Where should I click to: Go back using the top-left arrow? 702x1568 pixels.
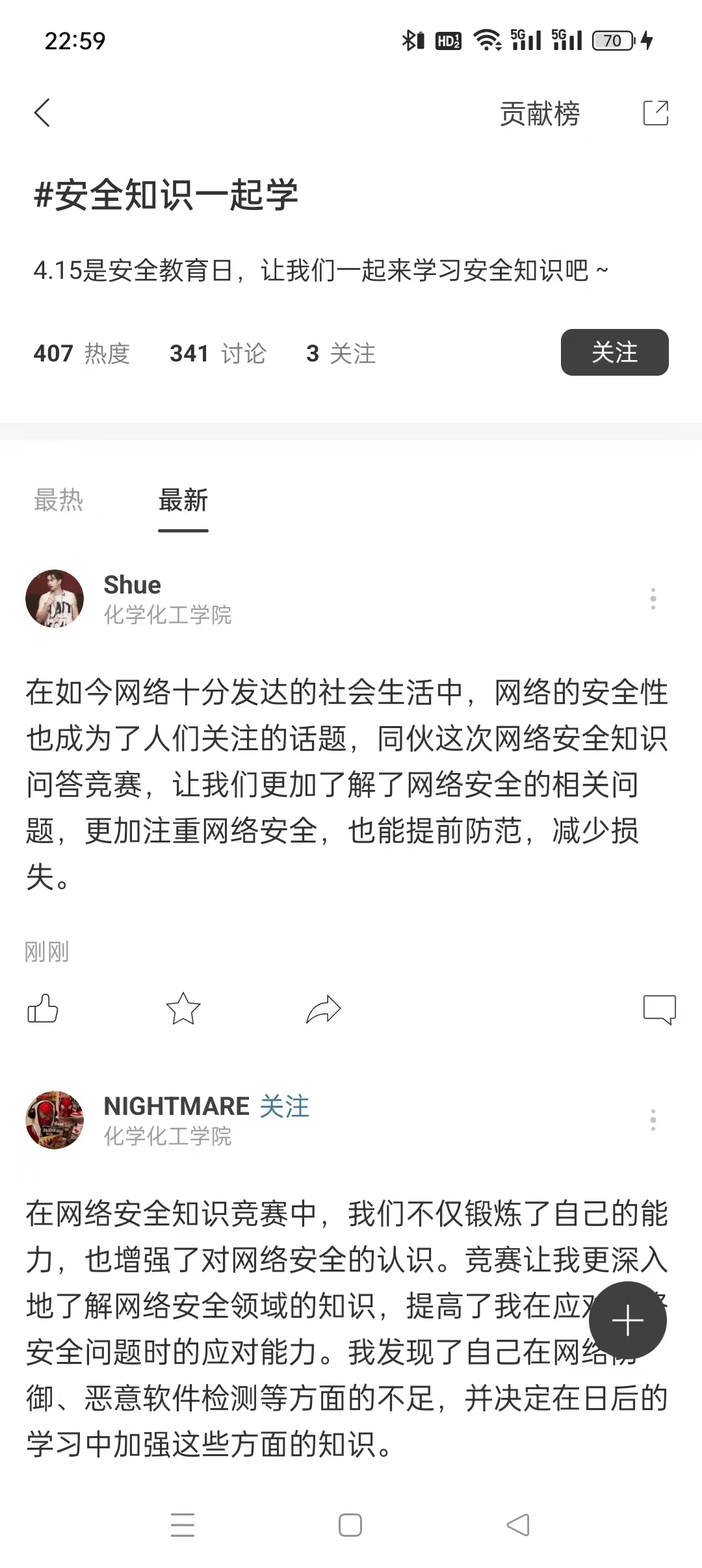pos(42,113)
